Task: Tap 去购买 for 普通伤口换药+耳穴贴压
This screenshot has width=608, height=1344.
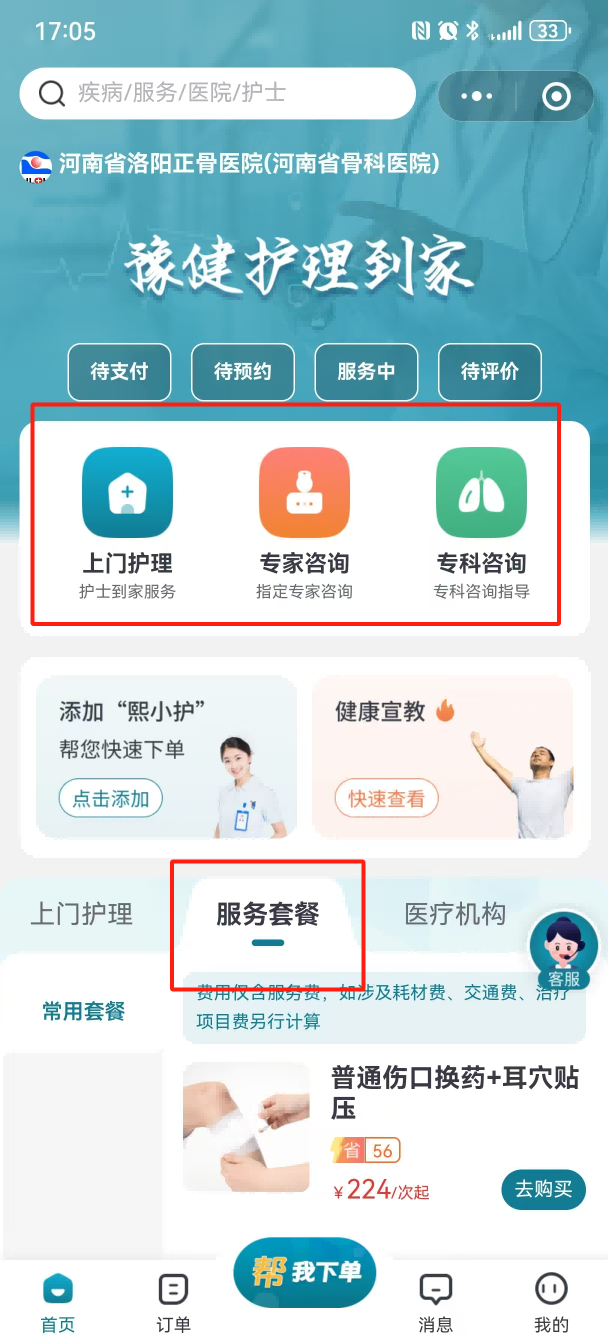Action: [543, 1189]
